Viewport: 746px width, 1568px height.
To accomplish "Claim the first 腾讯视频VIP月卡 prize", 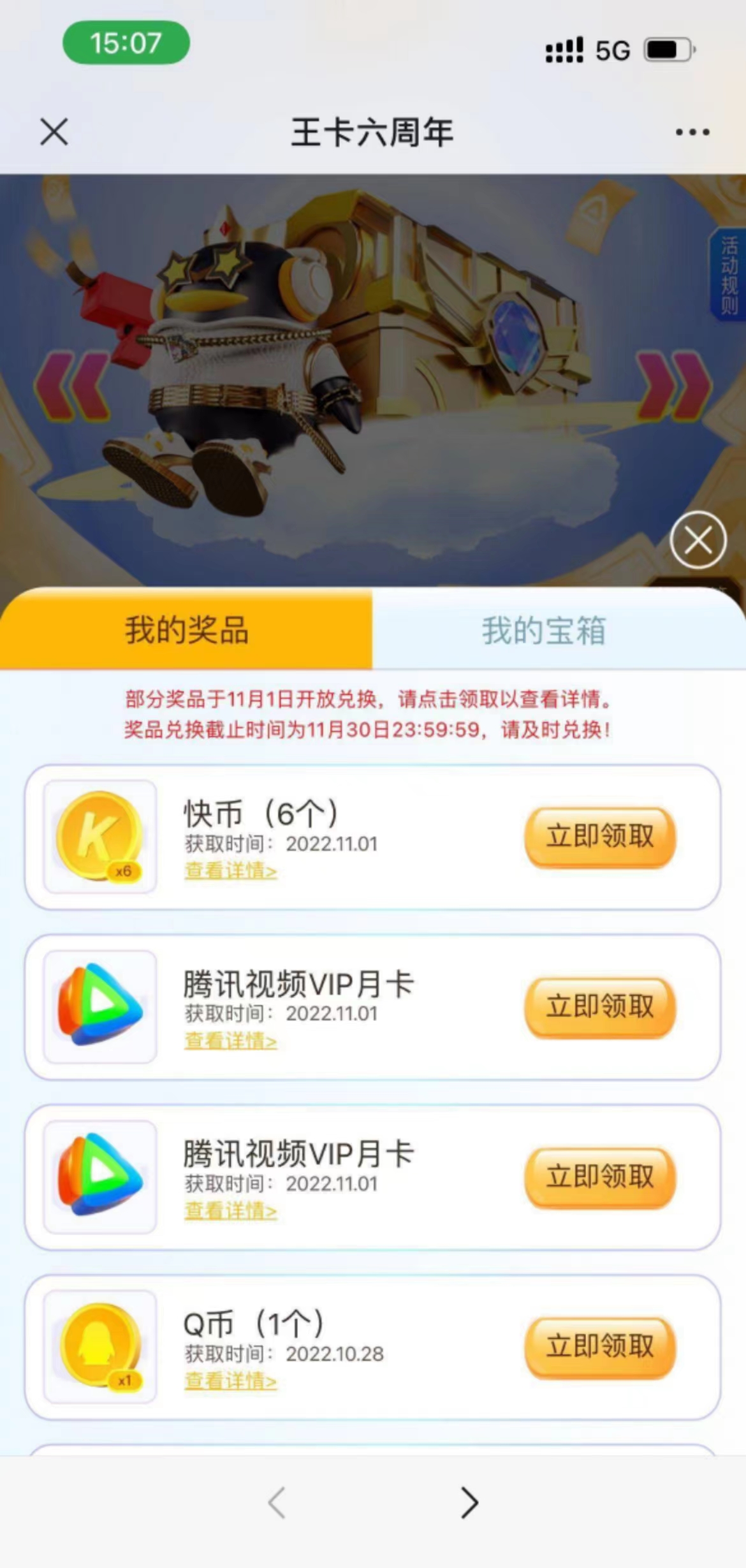I will (599, 1007).
